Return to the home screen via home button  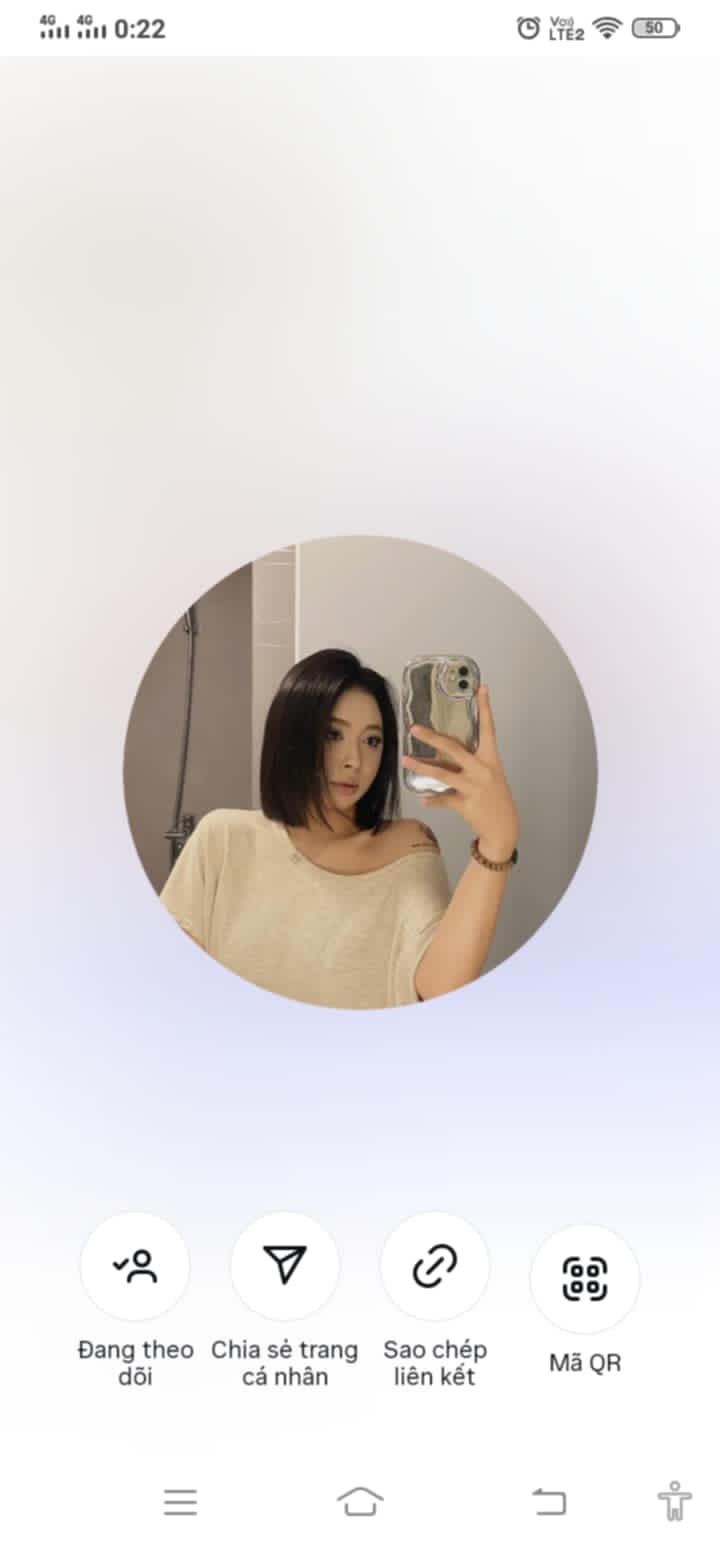point(360,1501)
